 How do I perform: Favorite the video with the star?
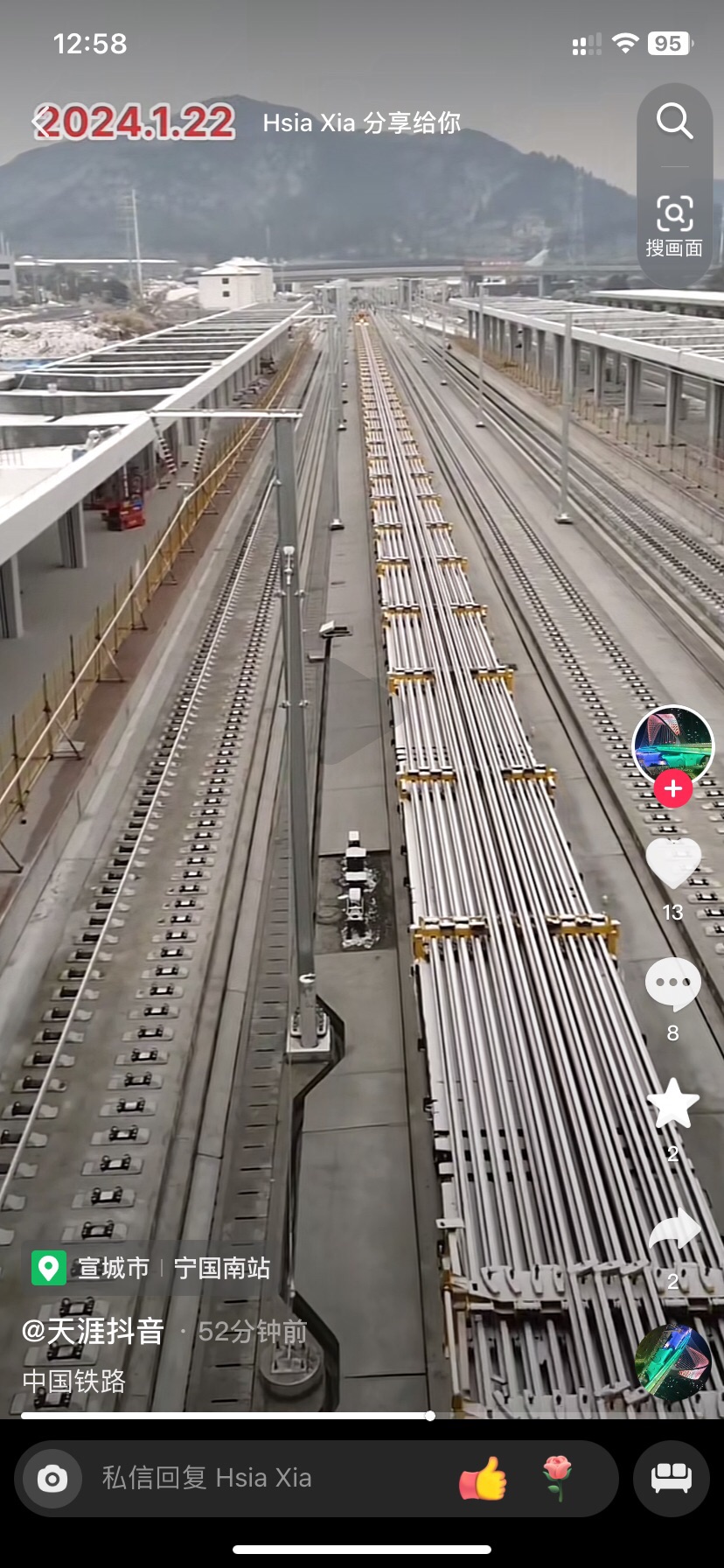tap(672, 1103)
